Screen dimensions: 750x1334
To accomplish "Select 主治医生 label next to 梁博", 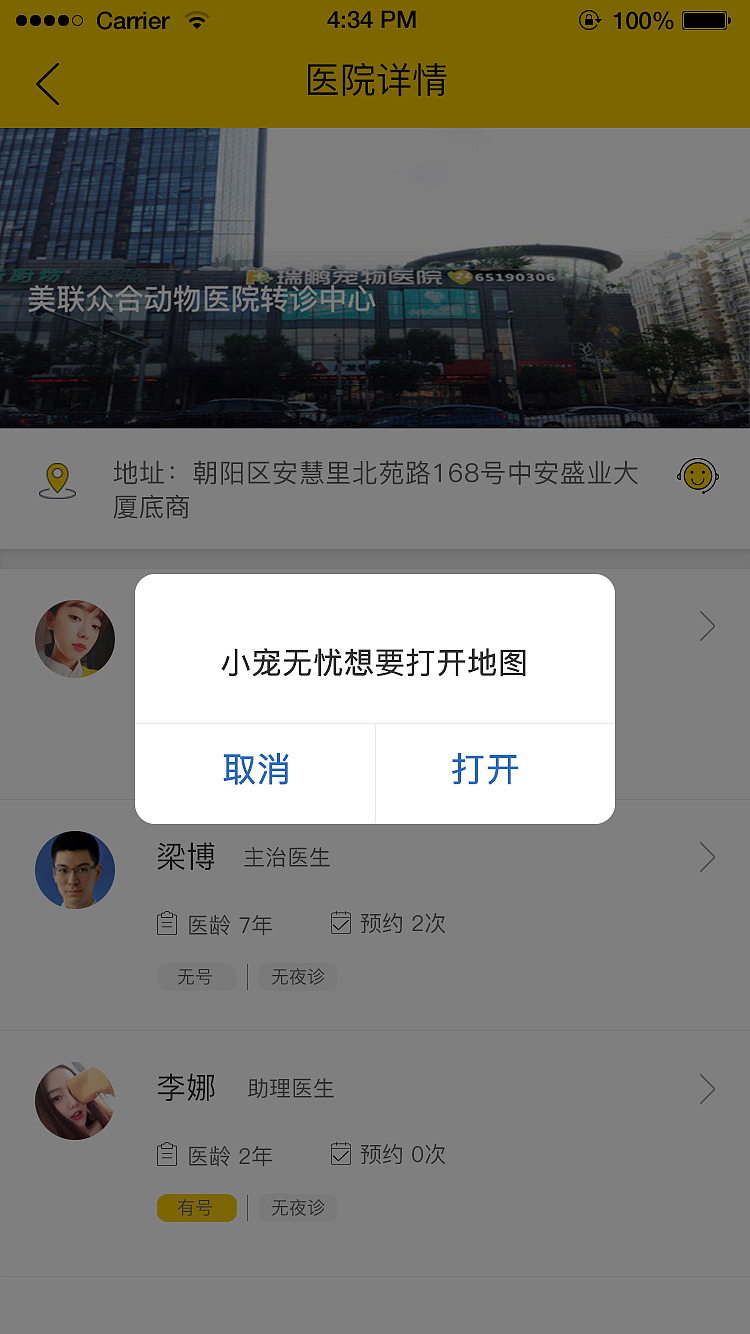I will 287,858.
